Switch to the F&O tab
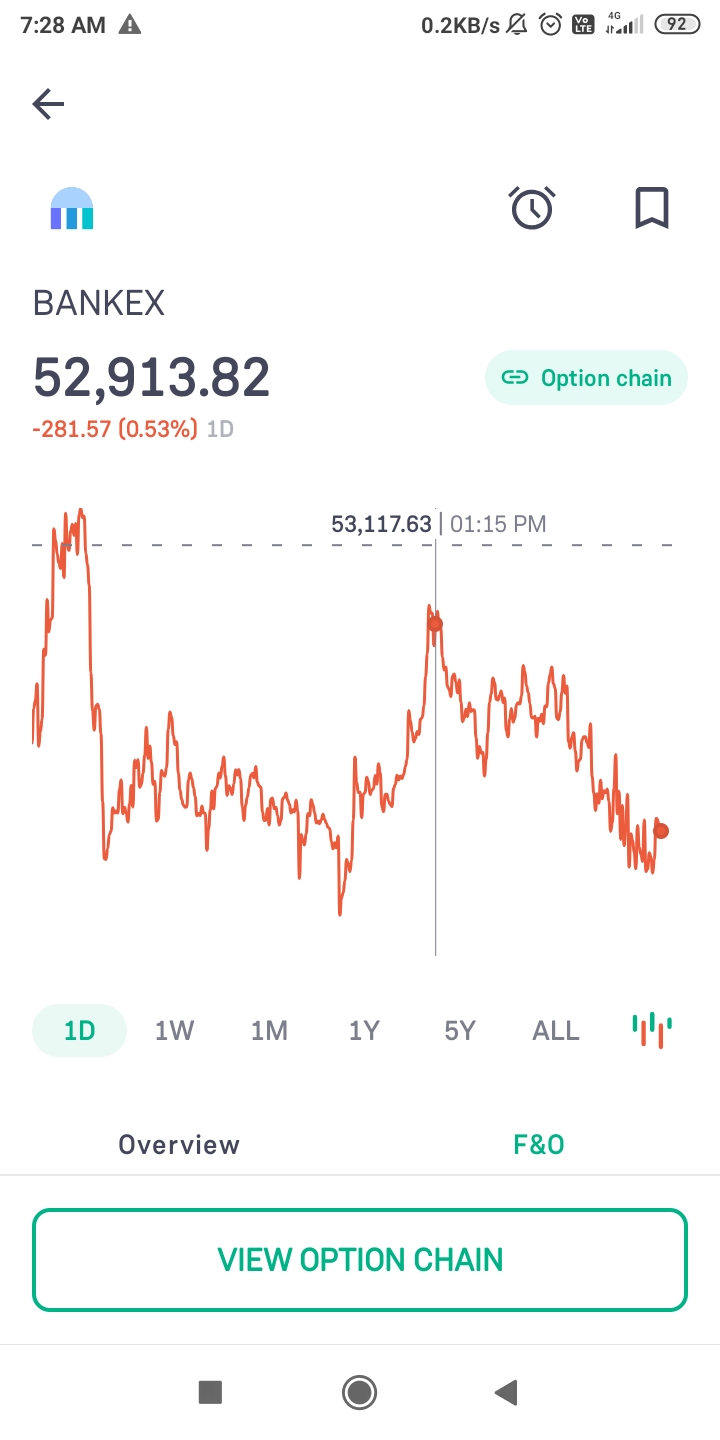 [x=539, y=1145]
